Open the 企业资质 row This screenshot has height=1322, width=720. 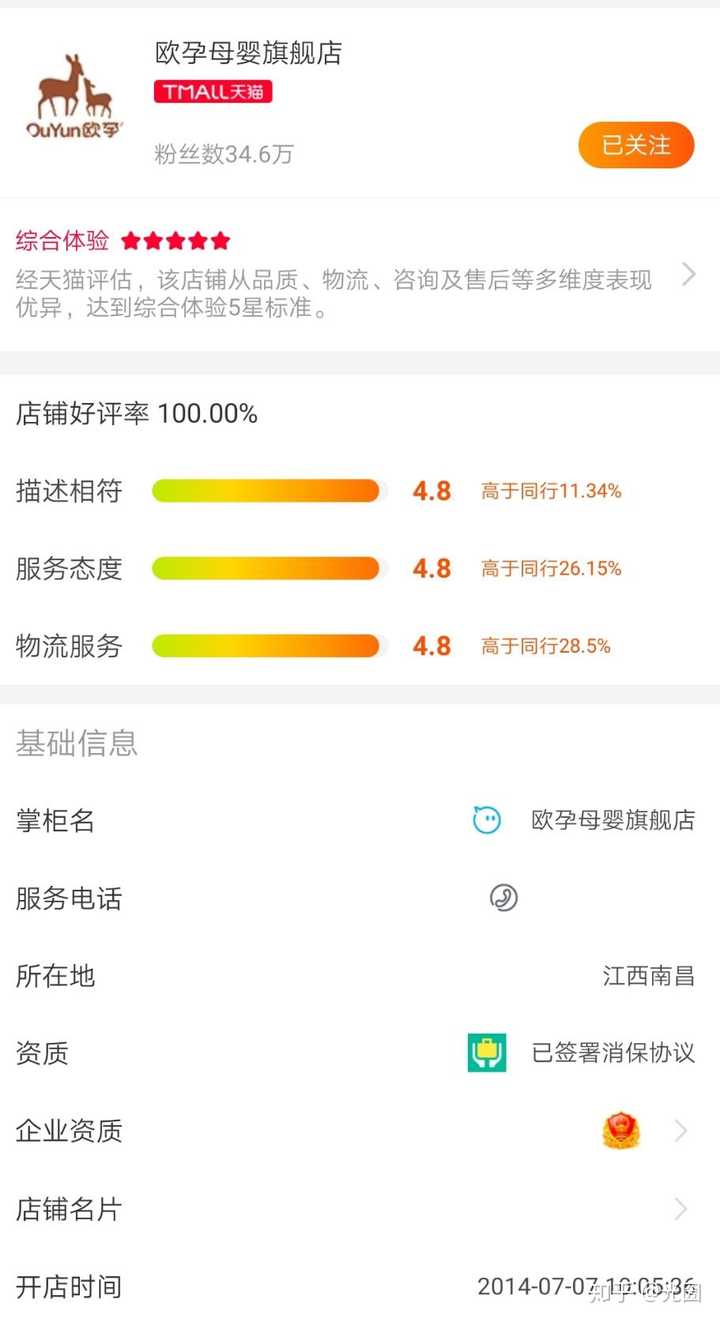coord(360,1131)
